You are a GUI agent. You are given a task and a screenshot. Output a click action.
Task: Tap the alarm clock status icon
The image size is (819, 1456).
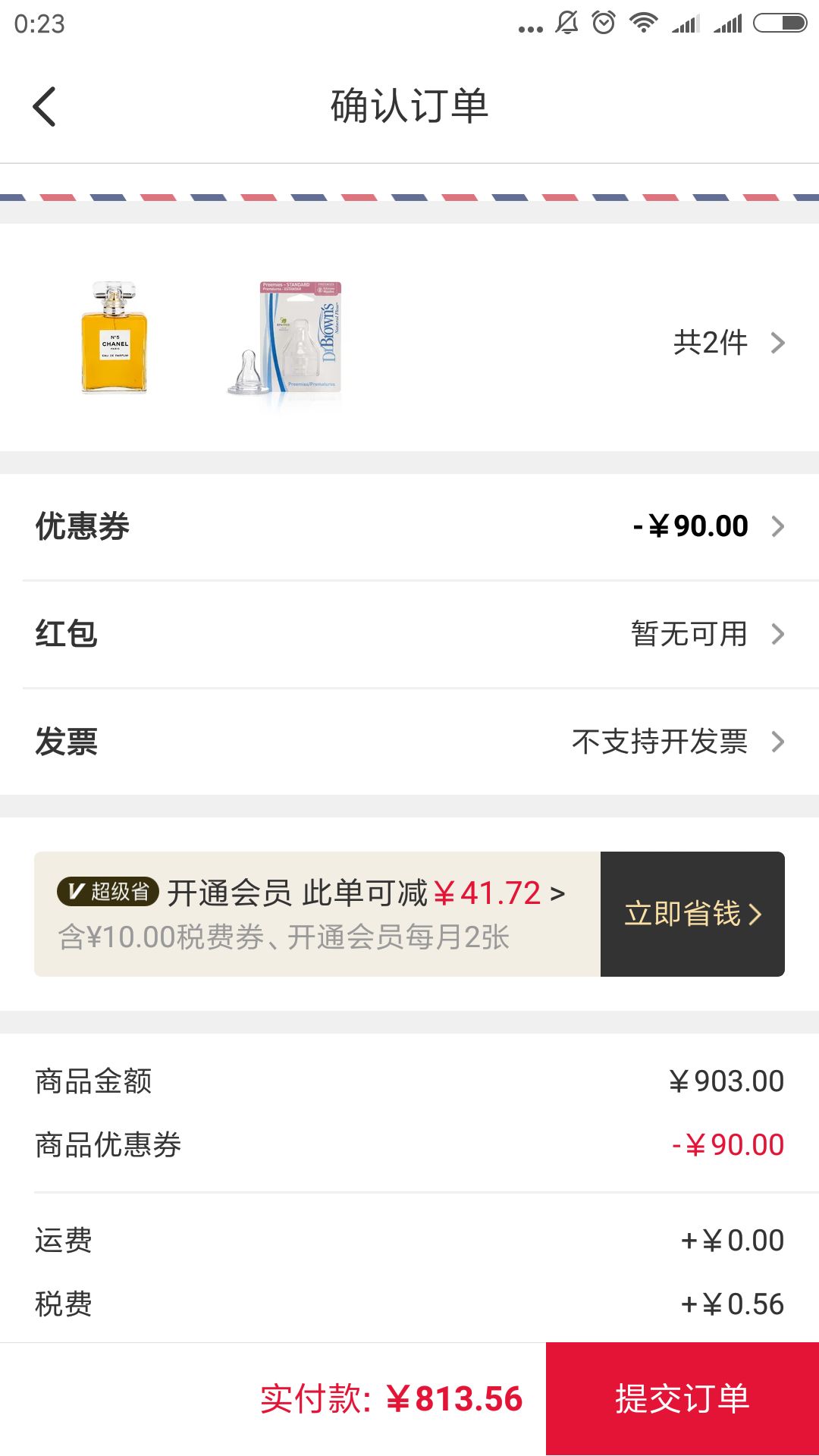click(601, 23)
